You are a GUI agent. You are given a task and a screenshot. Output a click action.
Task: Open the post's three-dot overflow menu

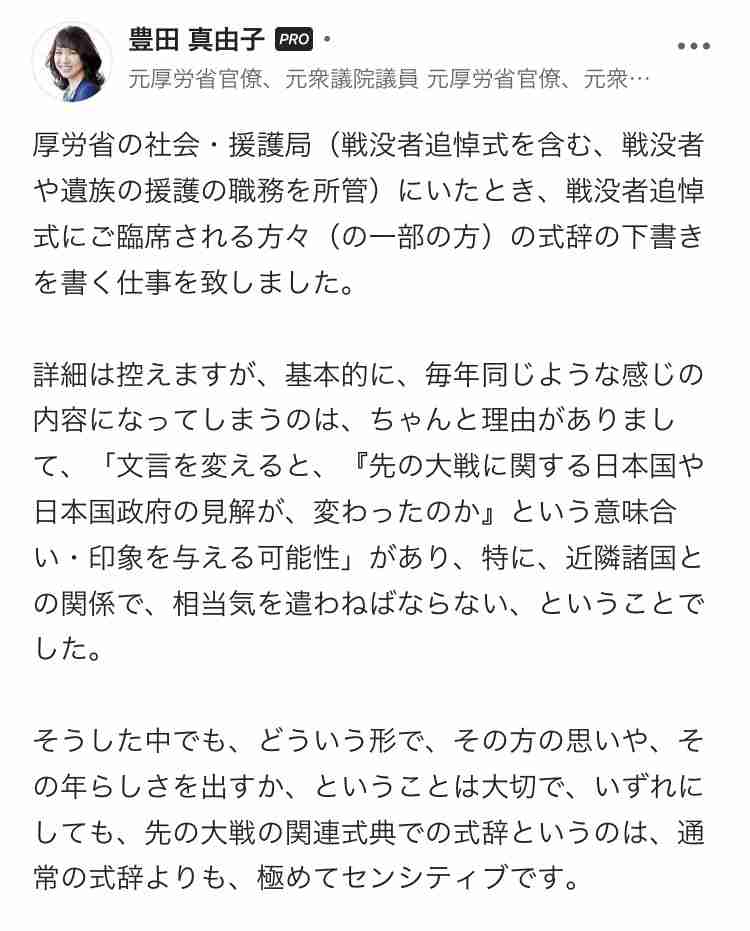tap(693, 46)
